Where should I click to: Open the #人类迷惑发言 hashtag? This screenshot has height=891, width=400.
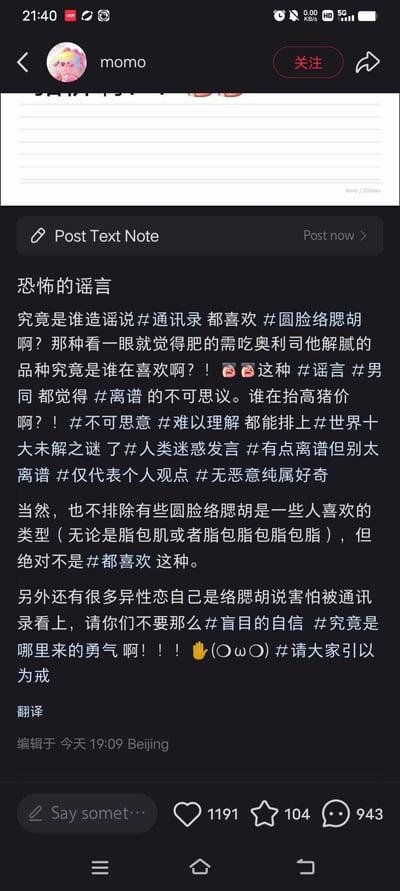182,449
